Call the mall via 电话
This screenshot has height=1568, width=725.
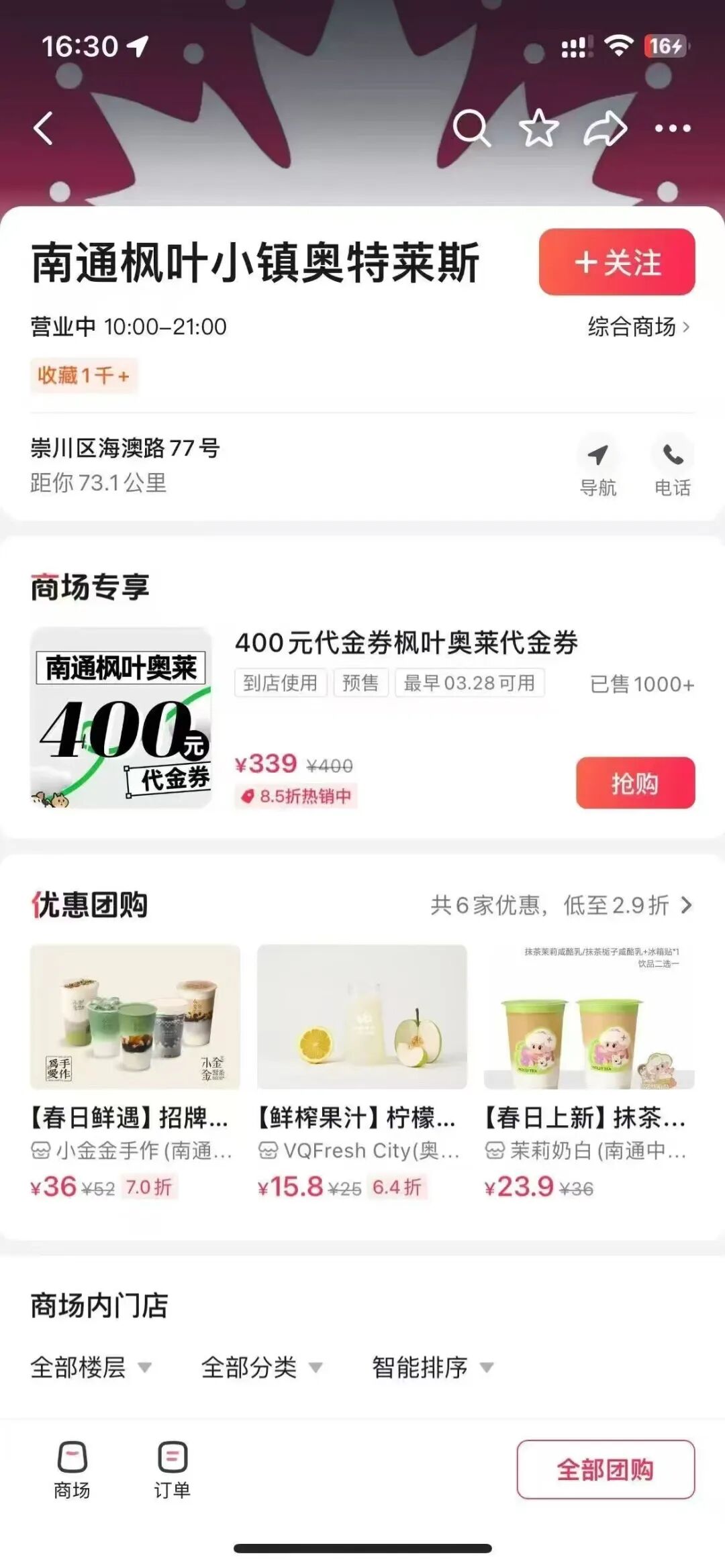pos(673,469)
